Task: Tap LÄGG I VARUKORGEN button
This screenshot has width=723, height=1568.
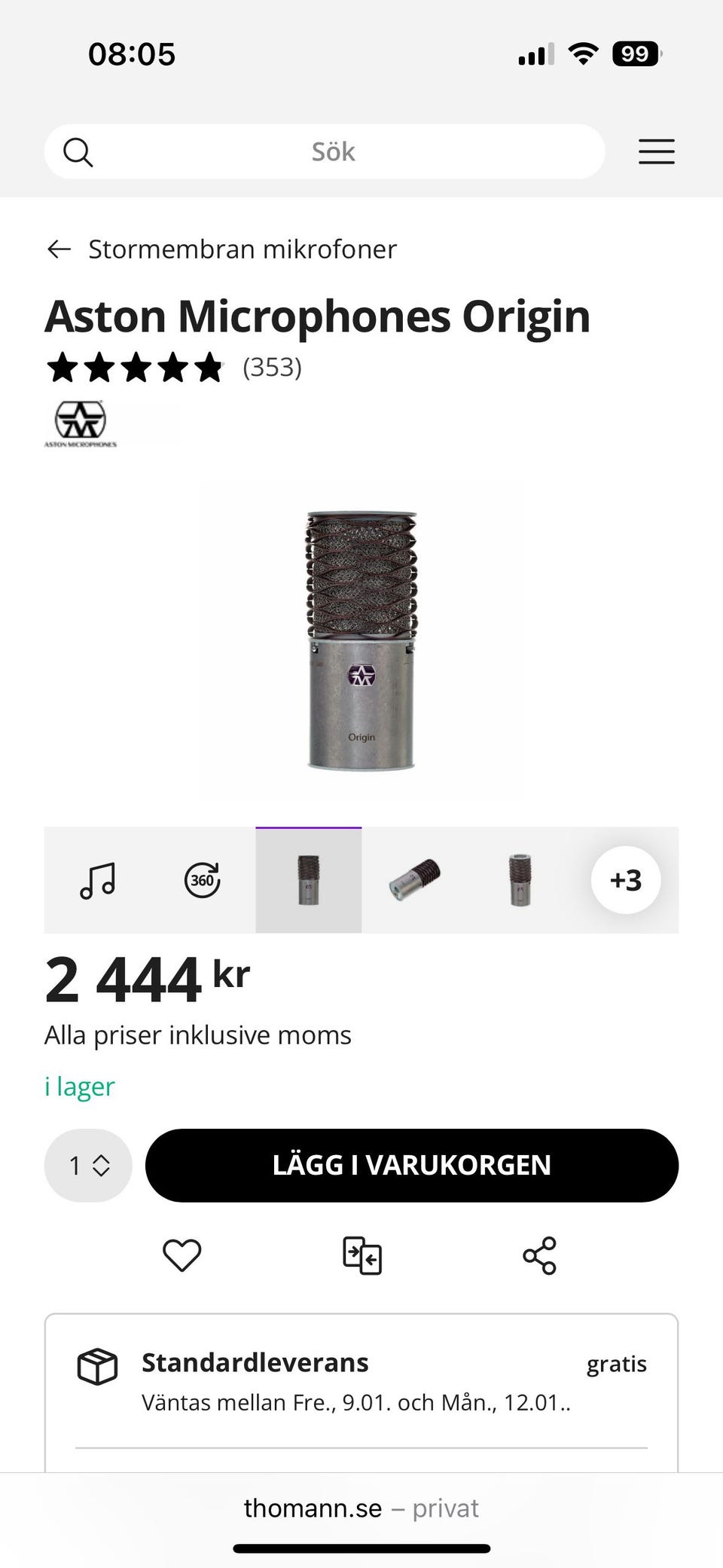Action: point(412,1166)
